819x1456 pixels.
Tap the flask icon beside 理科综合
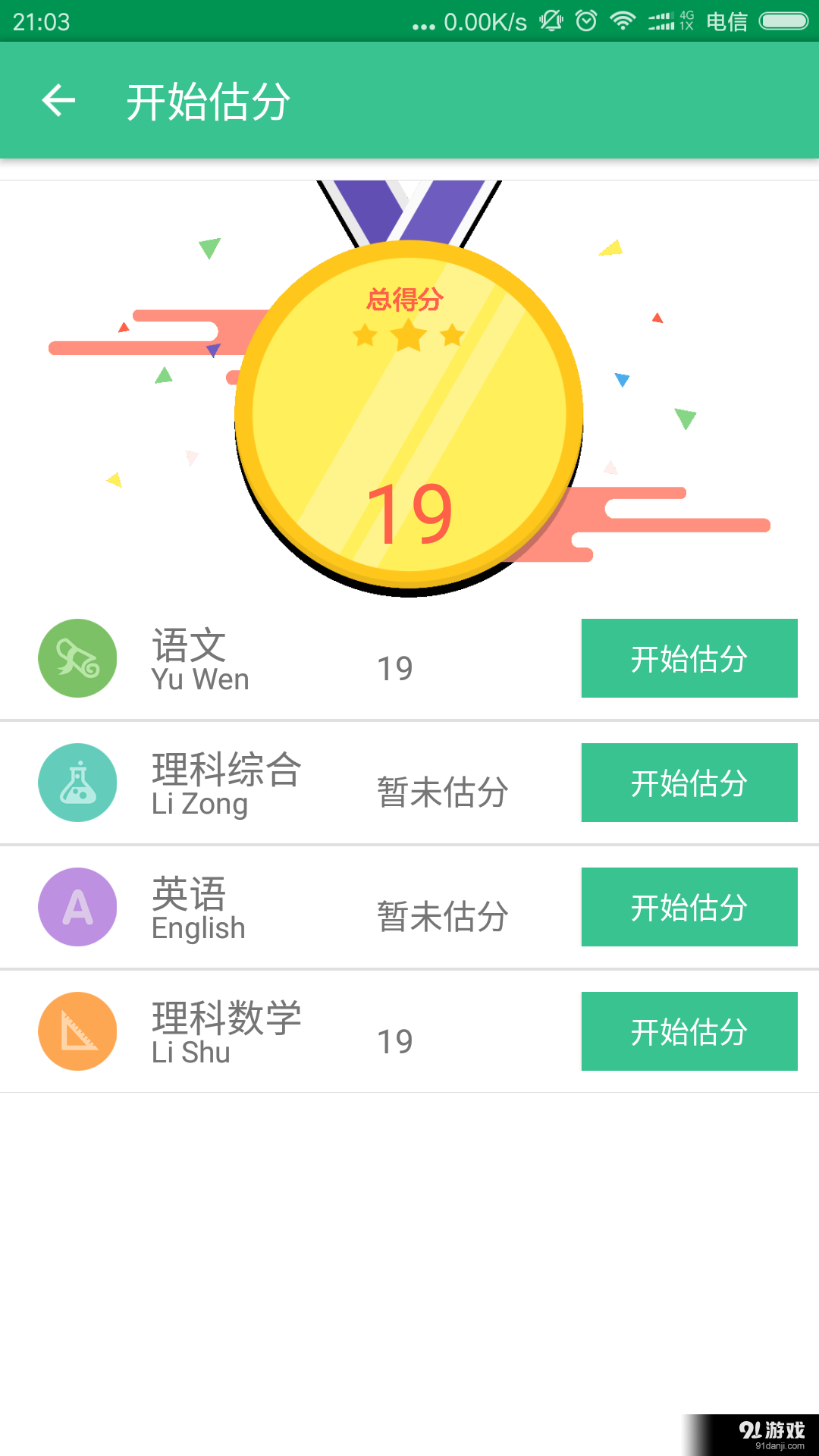pyautogui.click(x=77, y=783)
